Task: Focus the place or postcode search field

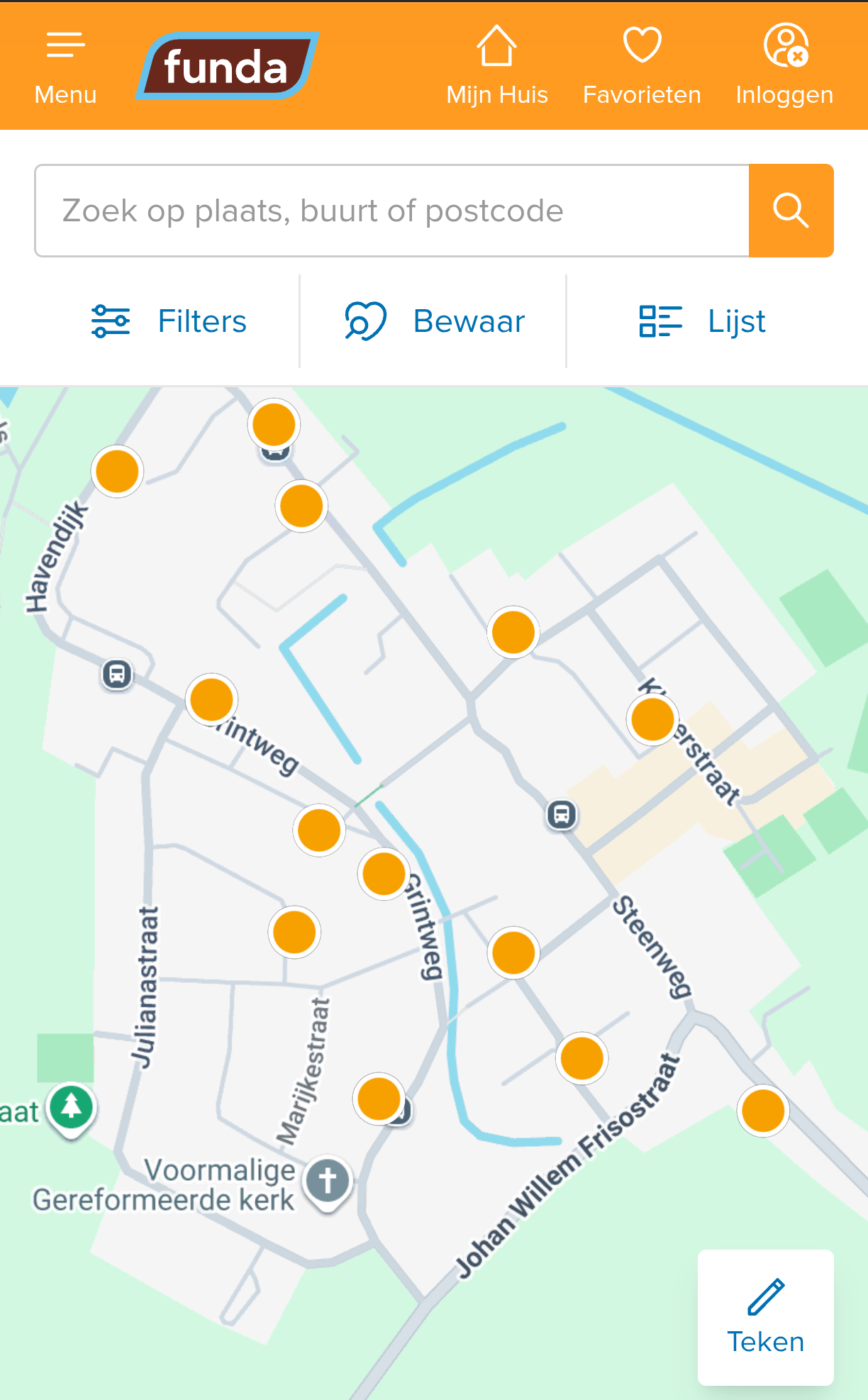Action: coord(391,211)
